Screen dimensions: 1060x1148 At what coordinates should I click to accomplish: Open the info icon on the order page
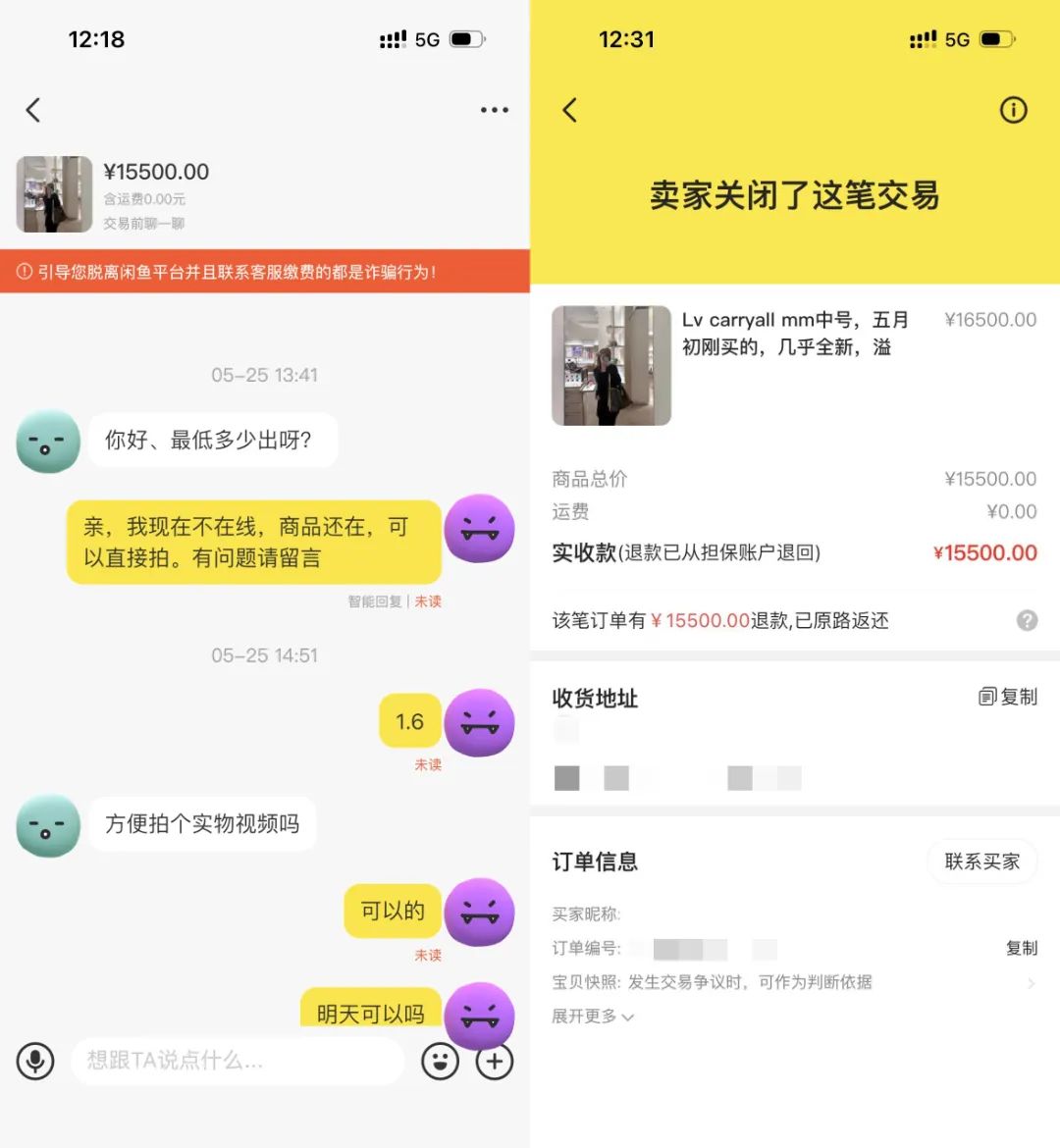coord(1013,110)
